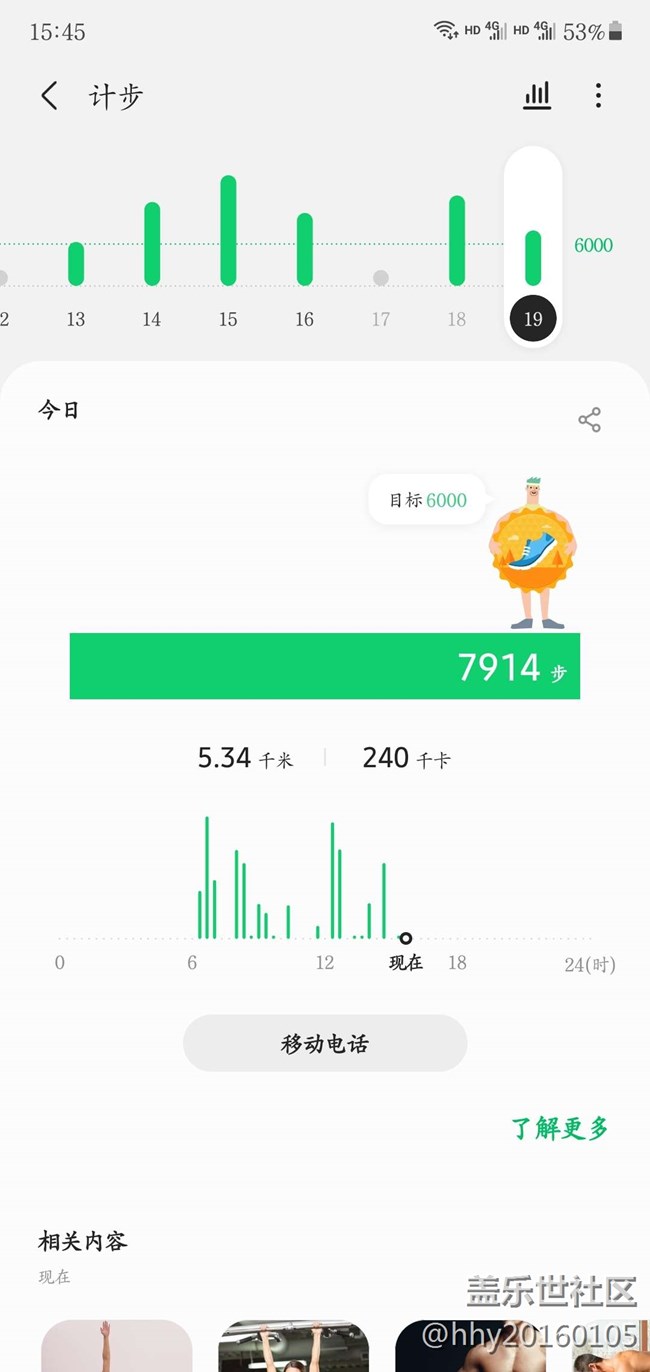This screenshot has width=650, height=1372.
Task: Share today's step count
Action: (589, 420)
